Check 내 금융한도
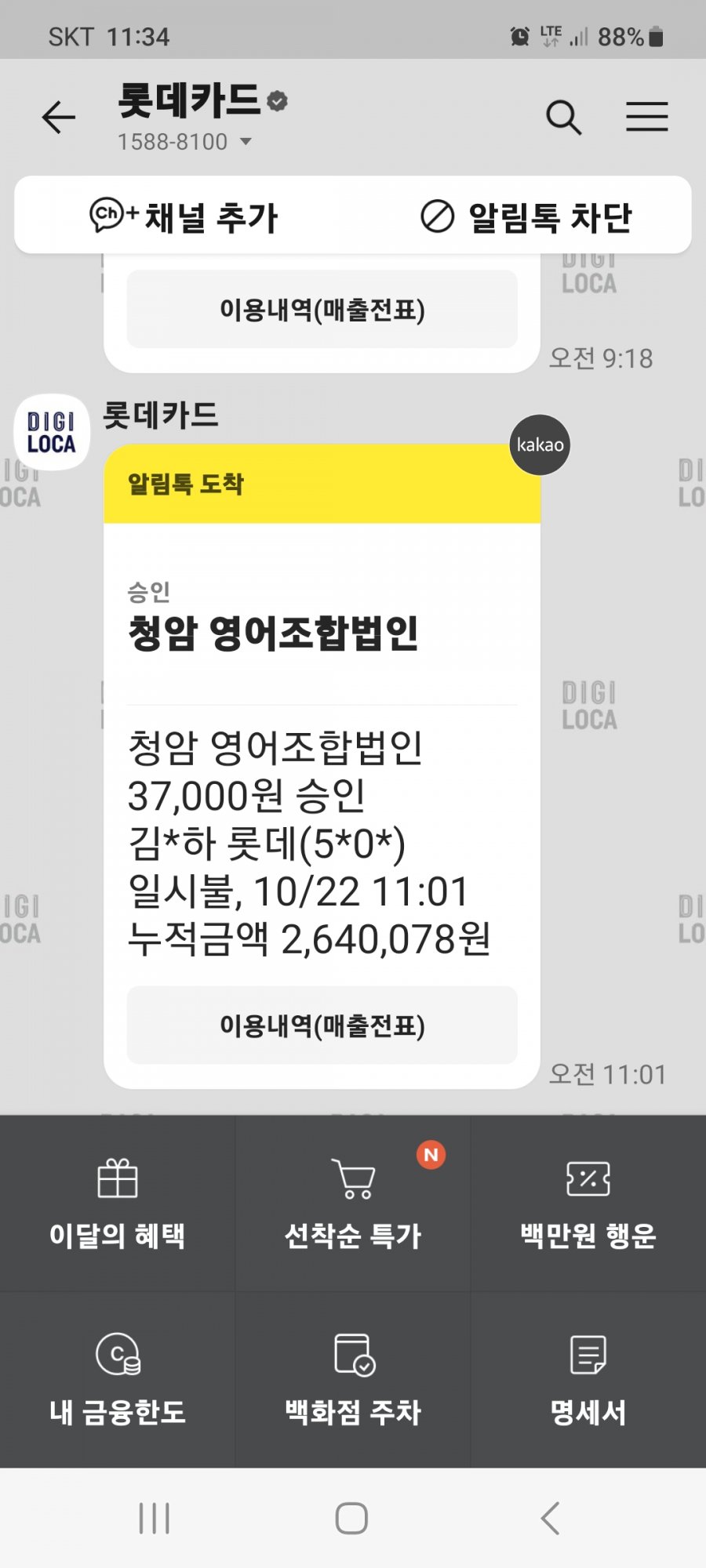 118,1380
